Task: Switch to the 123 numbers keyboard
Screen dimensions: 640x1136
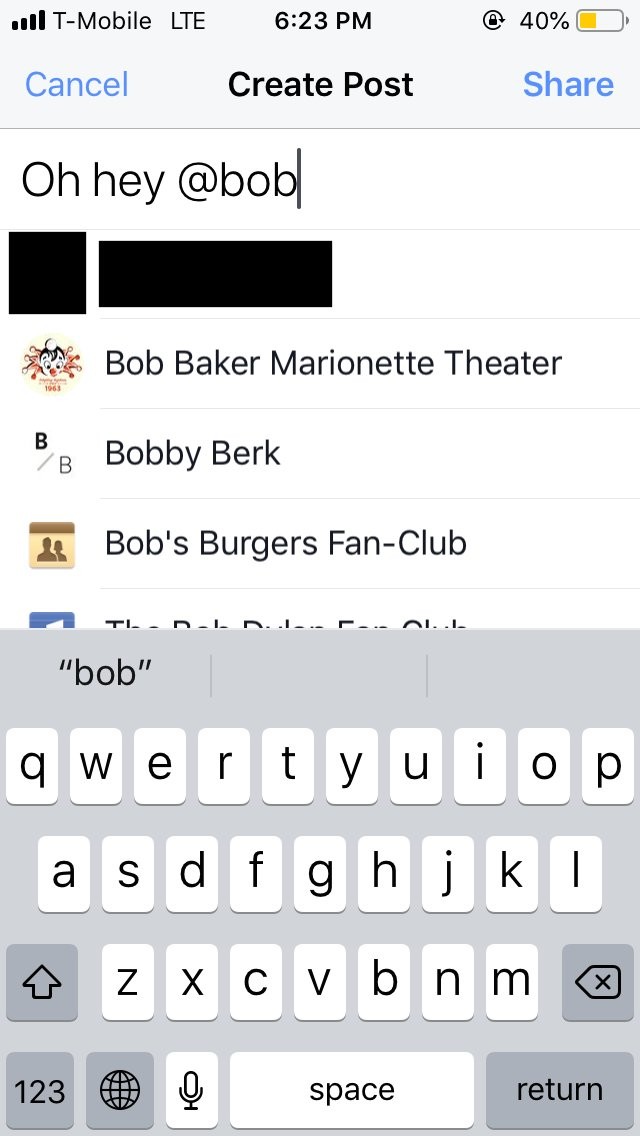Action: pos(40,1089)
